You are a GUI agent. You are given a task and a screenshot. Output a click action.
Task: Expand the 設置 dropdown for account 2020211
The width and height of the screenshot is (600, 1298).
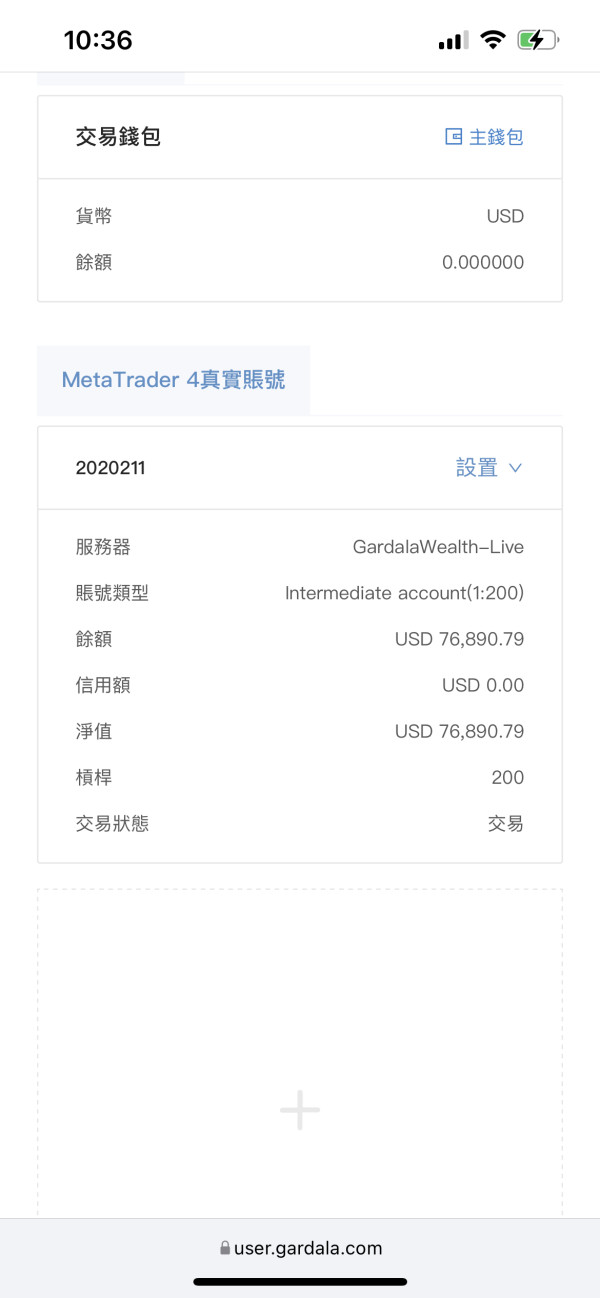click(x=489, y=467)
